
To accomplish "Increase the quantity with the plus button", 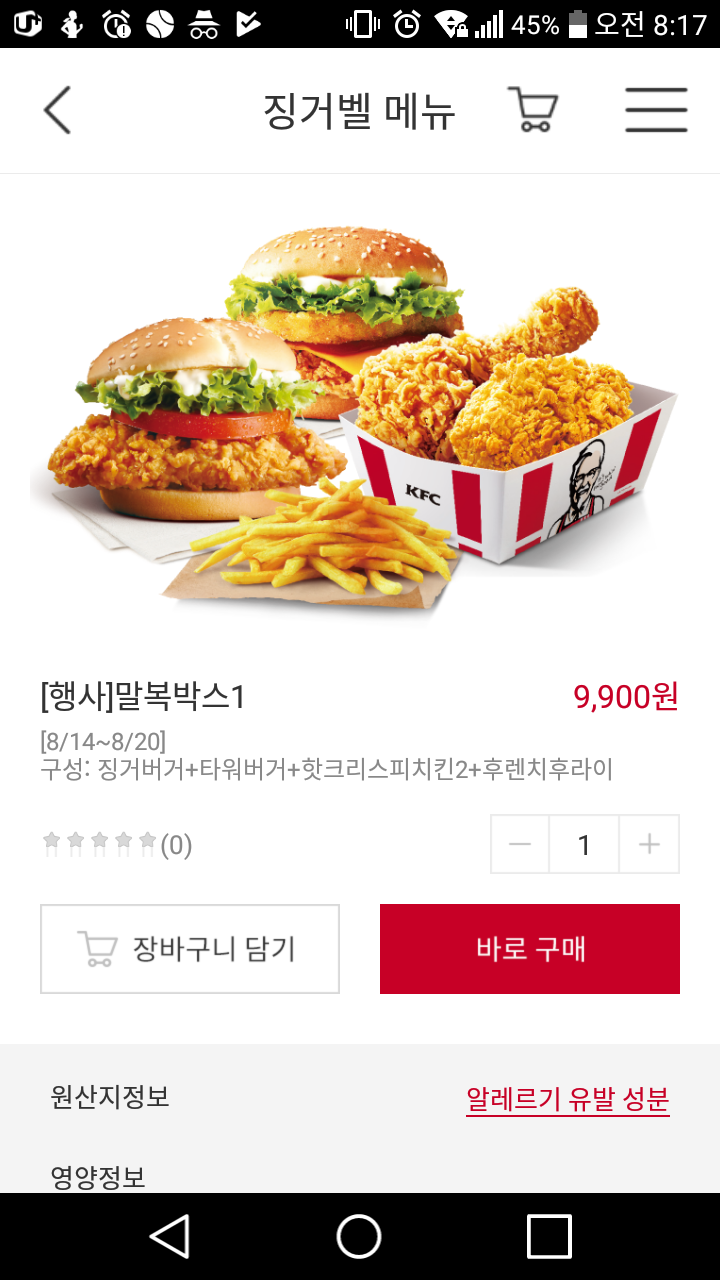I will (649, 845).
